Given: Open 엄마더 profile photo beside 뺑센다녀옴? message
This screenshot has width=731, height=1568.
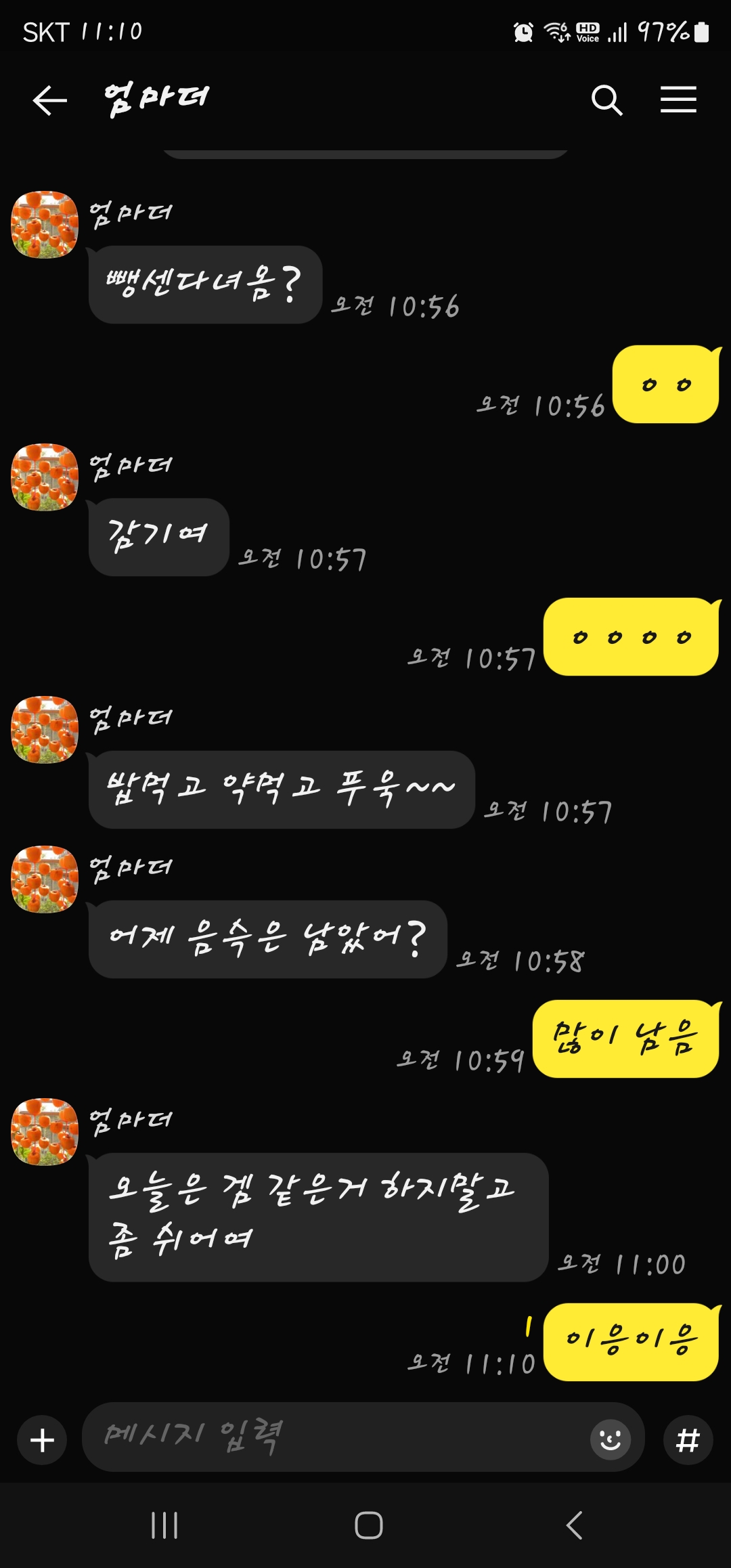Looking at the screenshot, I should click(45, 225).
